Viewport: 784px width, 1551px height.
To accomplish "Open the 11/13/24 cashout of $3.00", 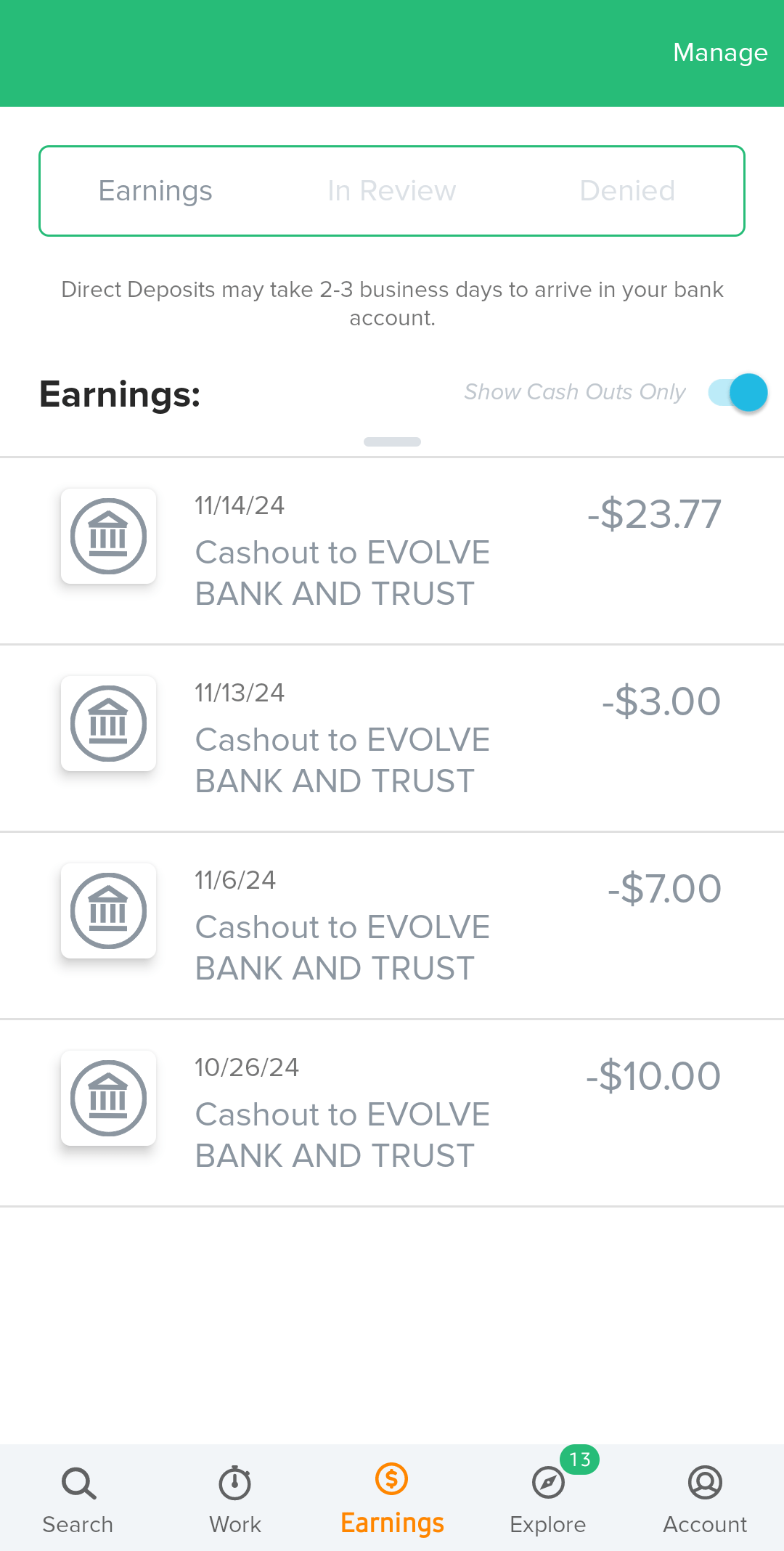I will 392,738.
